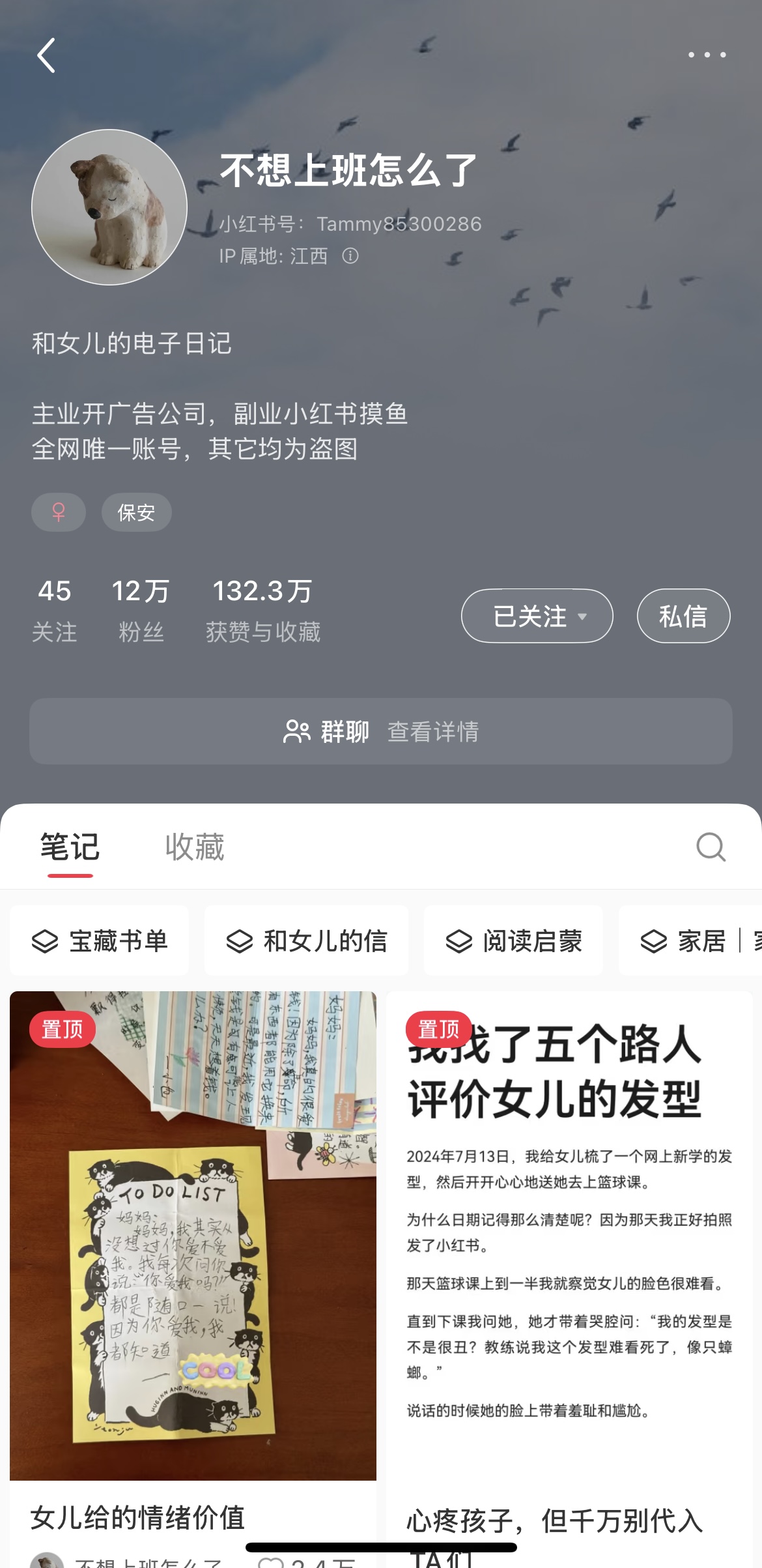762x1568 pixels.
Task: View 获赞与收藏 likes and collections
Action: [x=262, y=610]
